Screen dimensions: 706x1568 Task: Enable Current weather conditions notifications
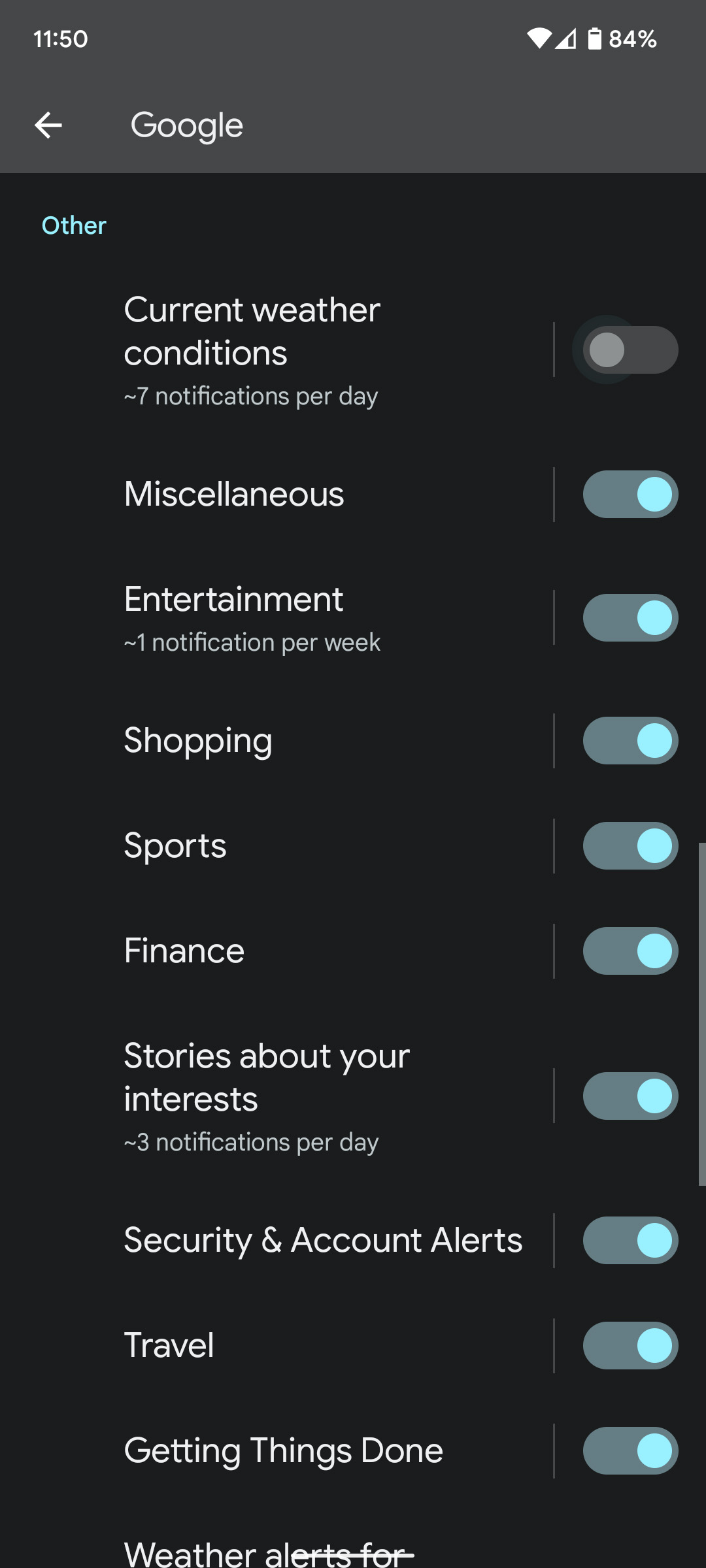click(x=630, y=350)
